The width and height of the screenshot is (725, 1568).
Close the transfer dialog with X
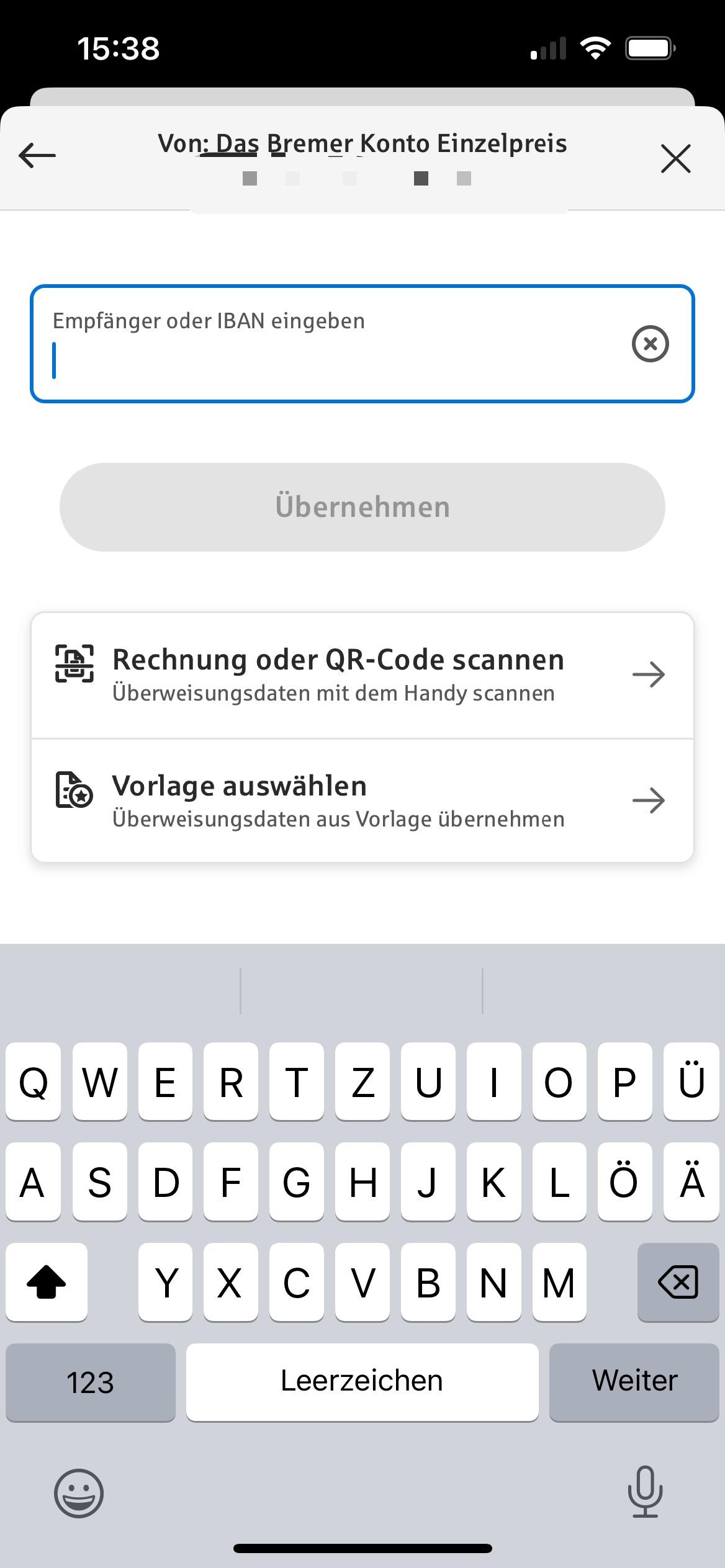coord(675,158)
